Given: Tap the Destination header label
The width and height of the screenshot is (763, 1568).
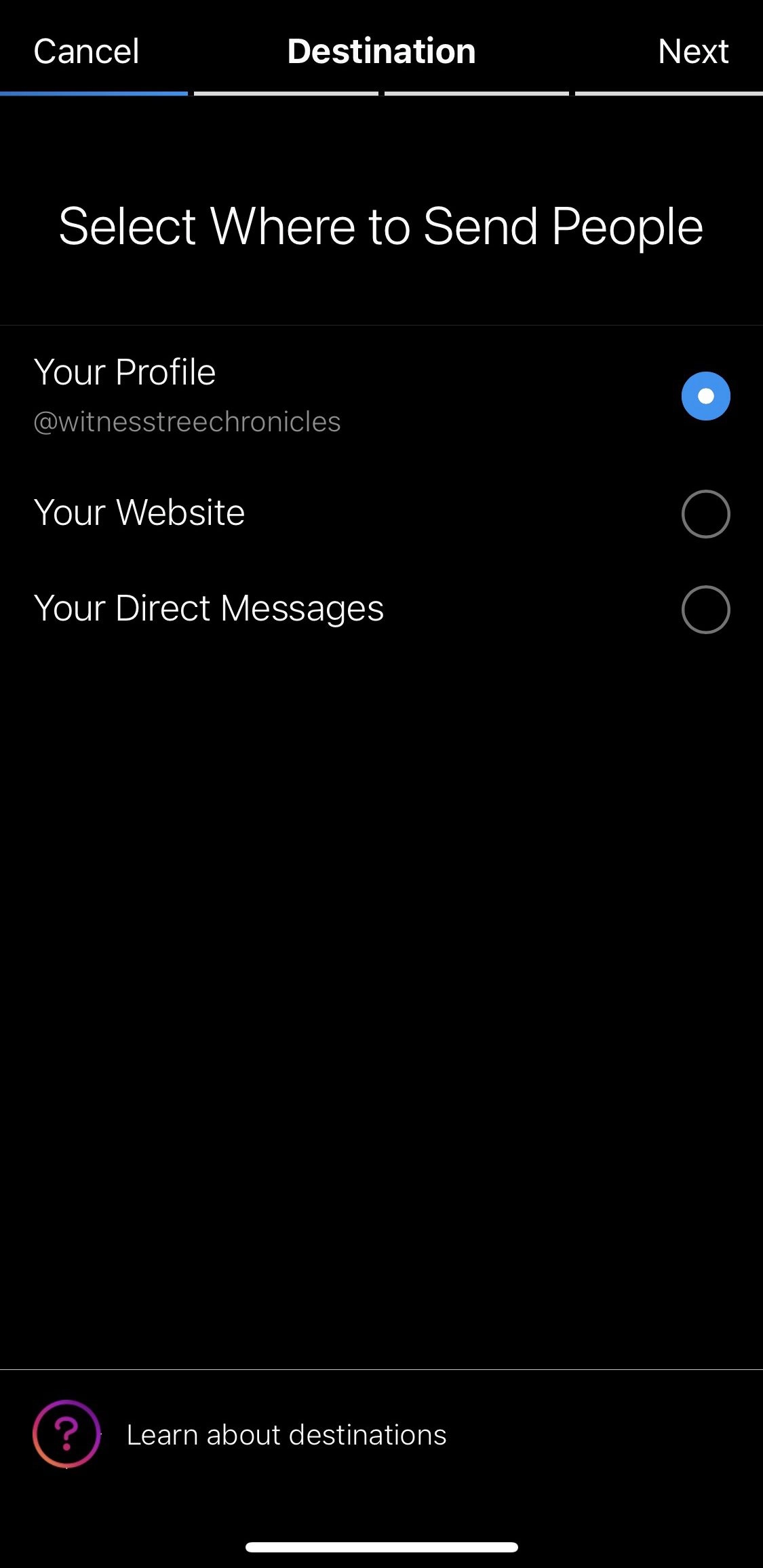Looking at the screenshot, I should coord(381,51).
